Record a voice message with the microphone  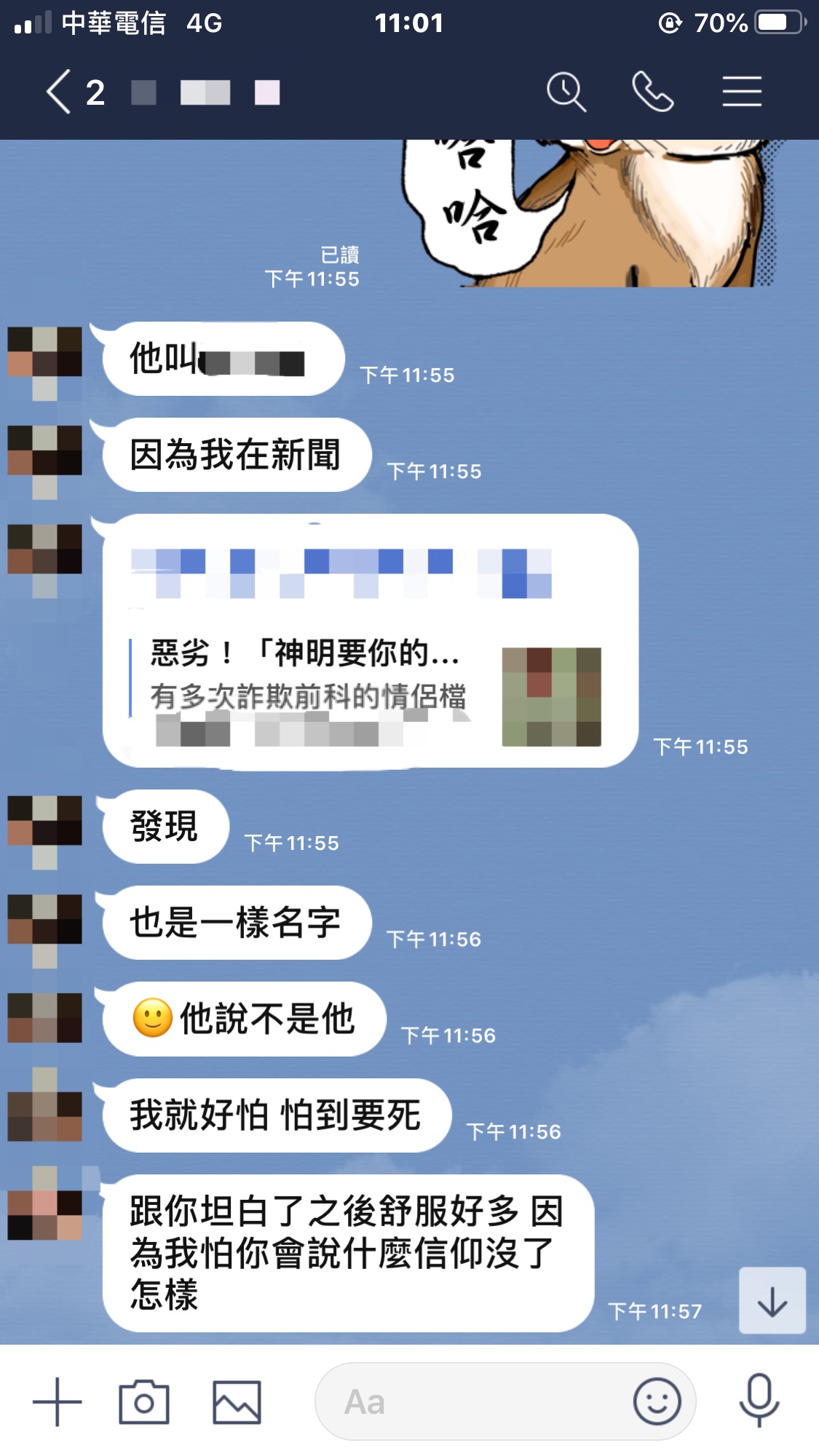point(759,1400)
